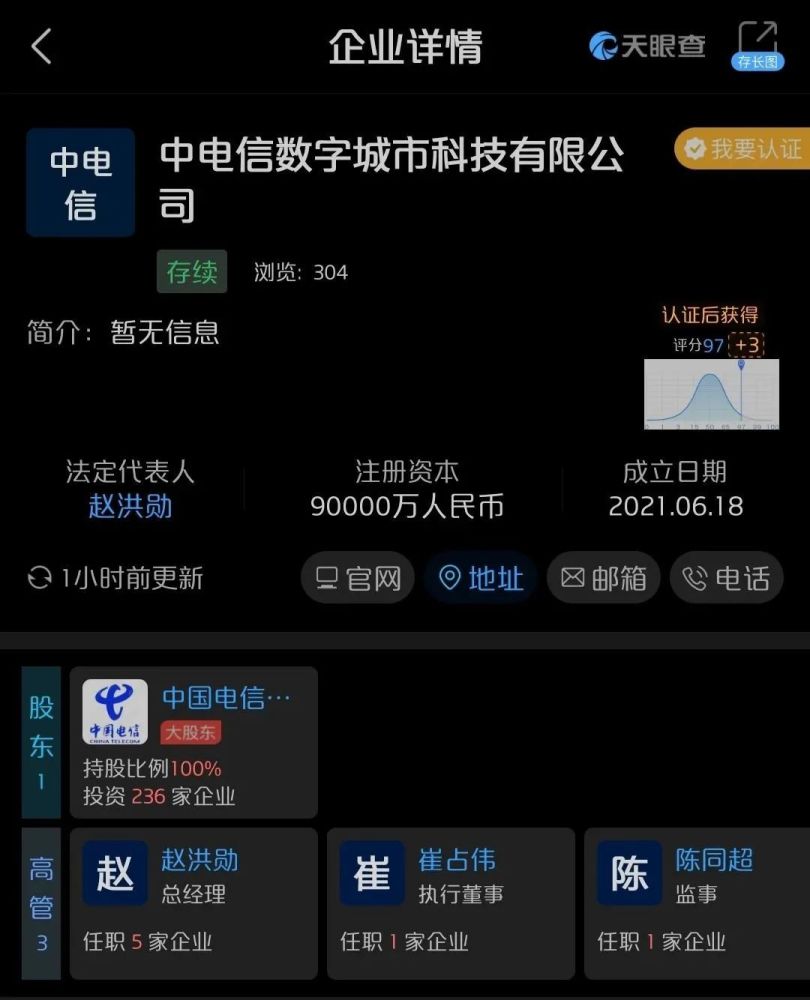The width and height of the screenshot is (810, 1000).
Task: Show the company 邮箱
Action: click(603, 578)
